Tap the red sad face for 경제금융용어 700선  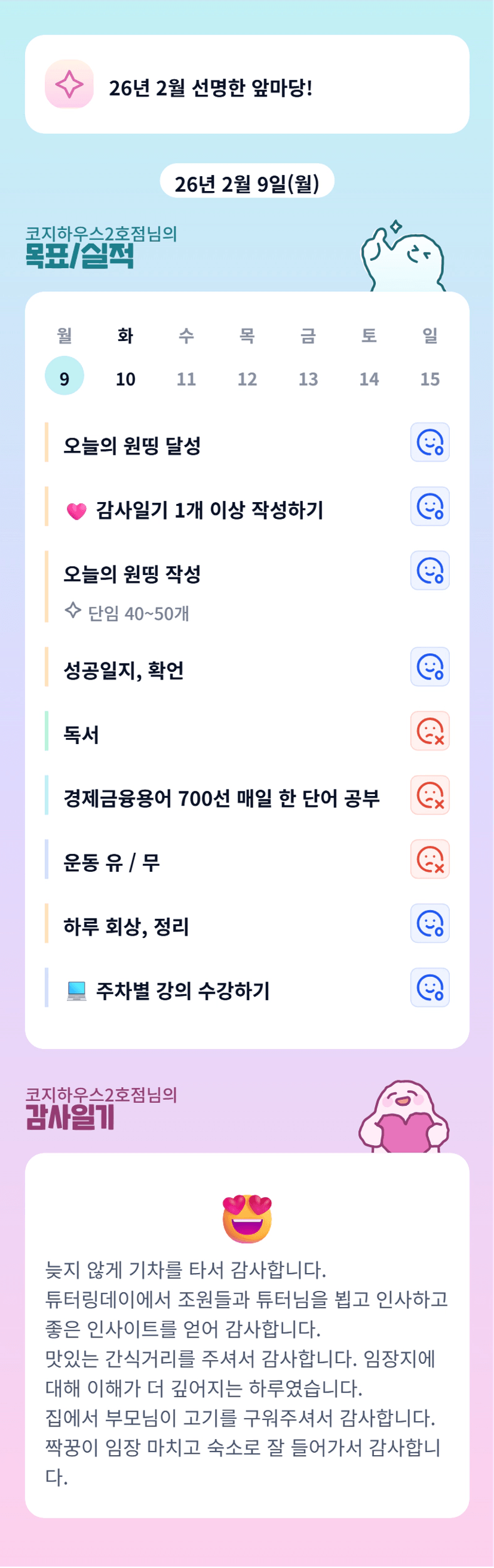(x=430, y=795)
